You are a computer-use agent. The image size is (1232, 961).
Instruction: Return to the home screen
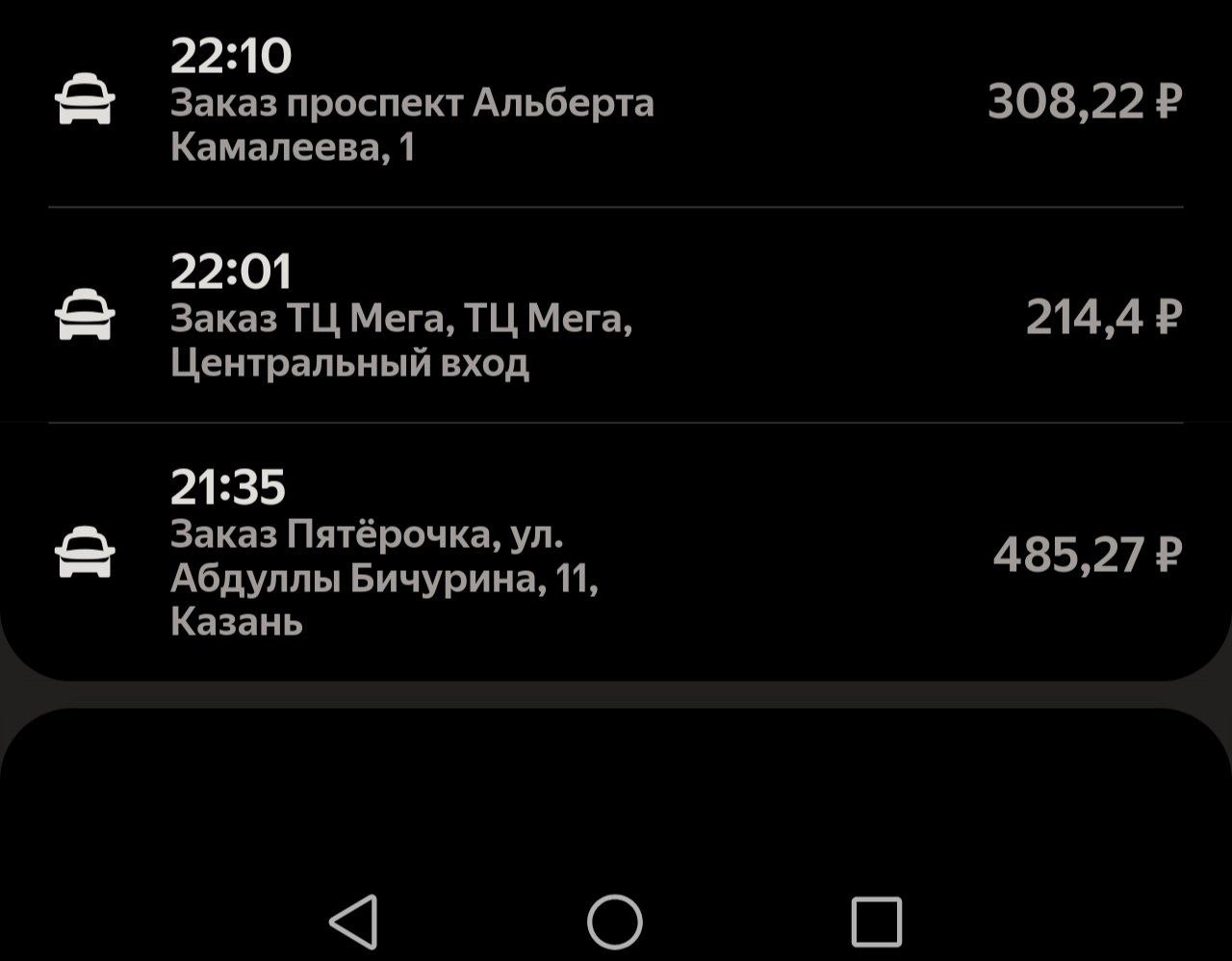[x=615, y=922]
